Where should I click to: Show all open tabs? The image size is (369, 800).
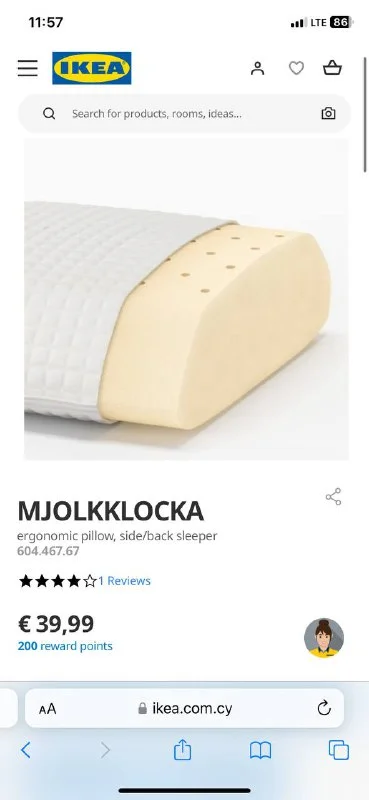pos(339,750)
